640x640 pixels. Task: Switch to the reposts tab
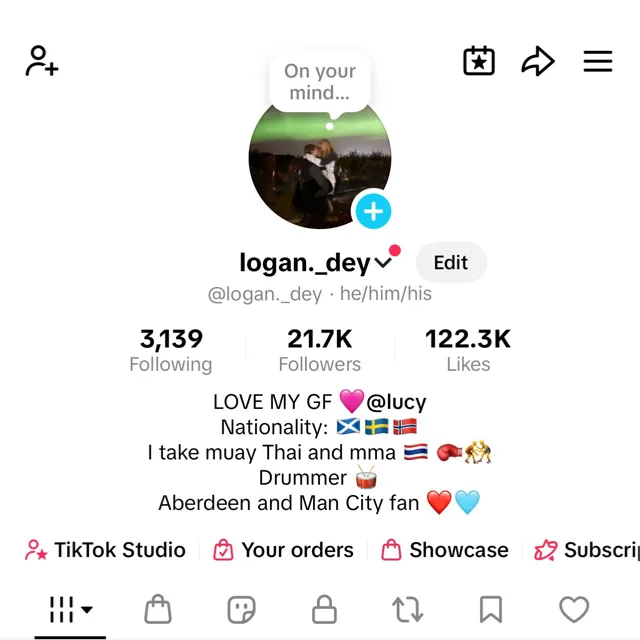click(407, 608)
